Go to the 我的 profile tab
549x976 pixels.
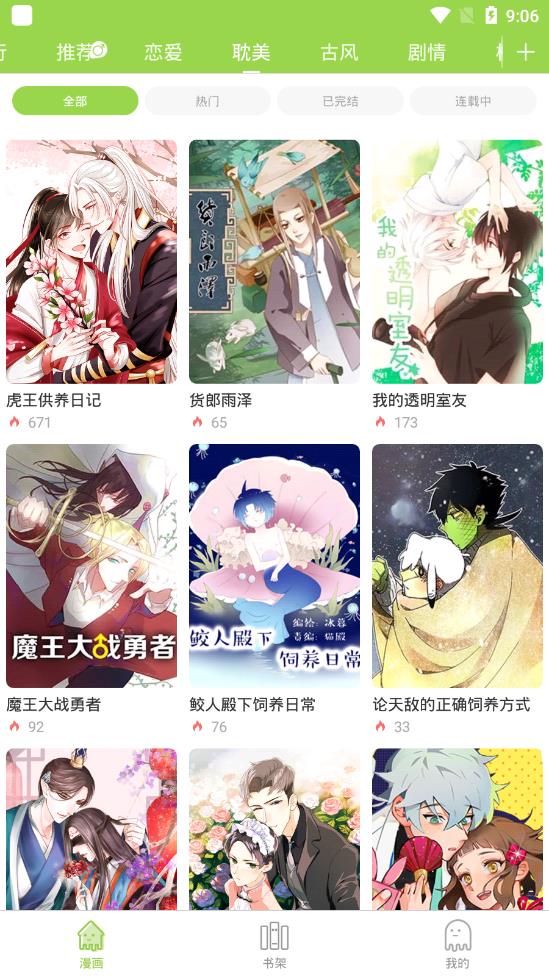click(458, 944)
